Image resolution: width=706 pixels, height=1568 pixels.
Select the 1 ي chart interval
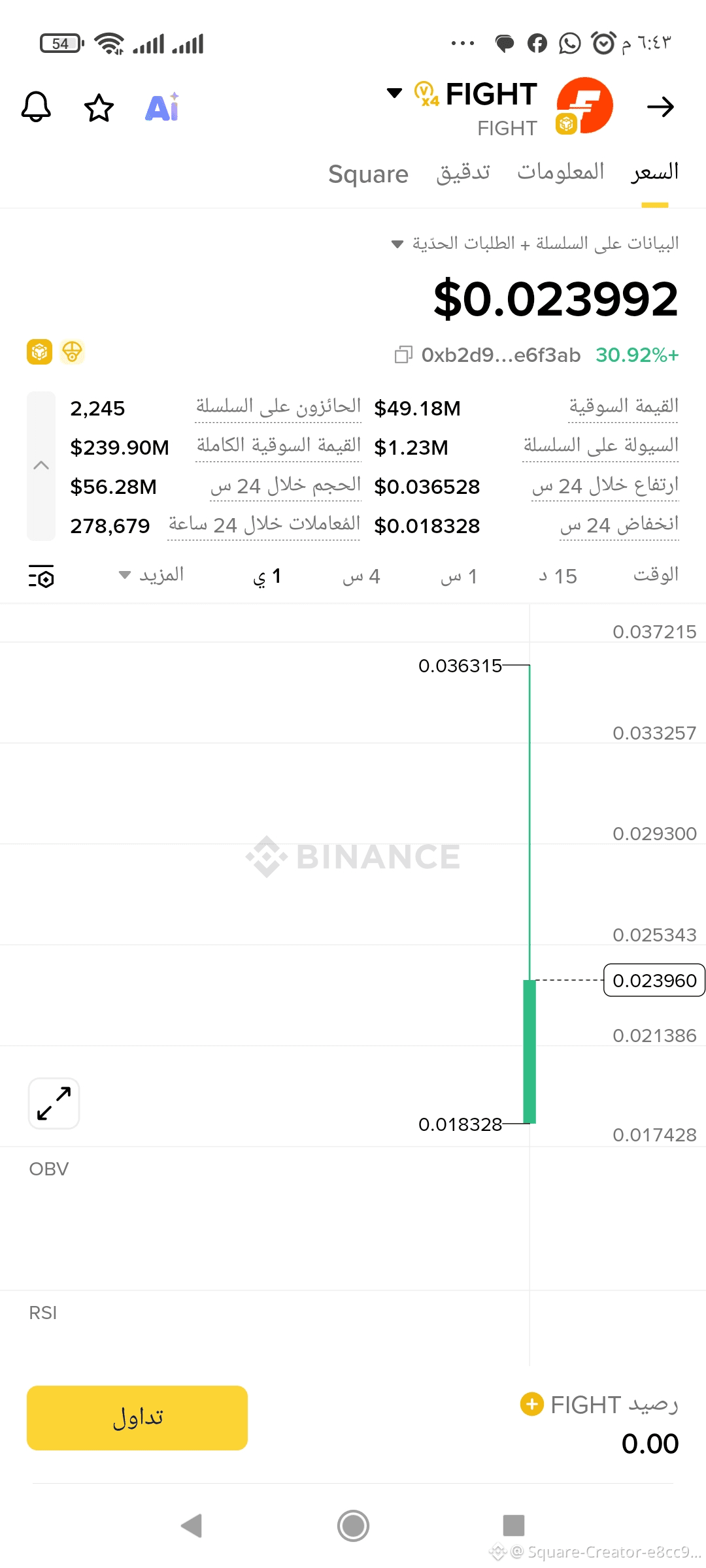[267, 576]
